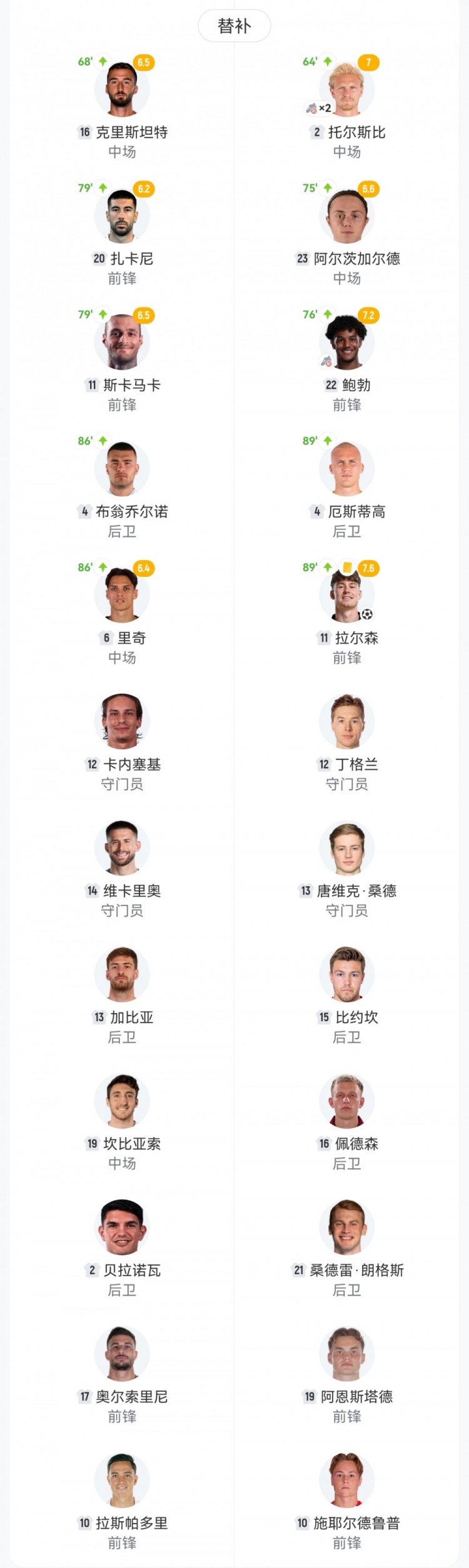Viewport: 469px width, 1568px height.
Task: Open goalkeeper 卡内塞基's page
Action: tap(122, 722)
